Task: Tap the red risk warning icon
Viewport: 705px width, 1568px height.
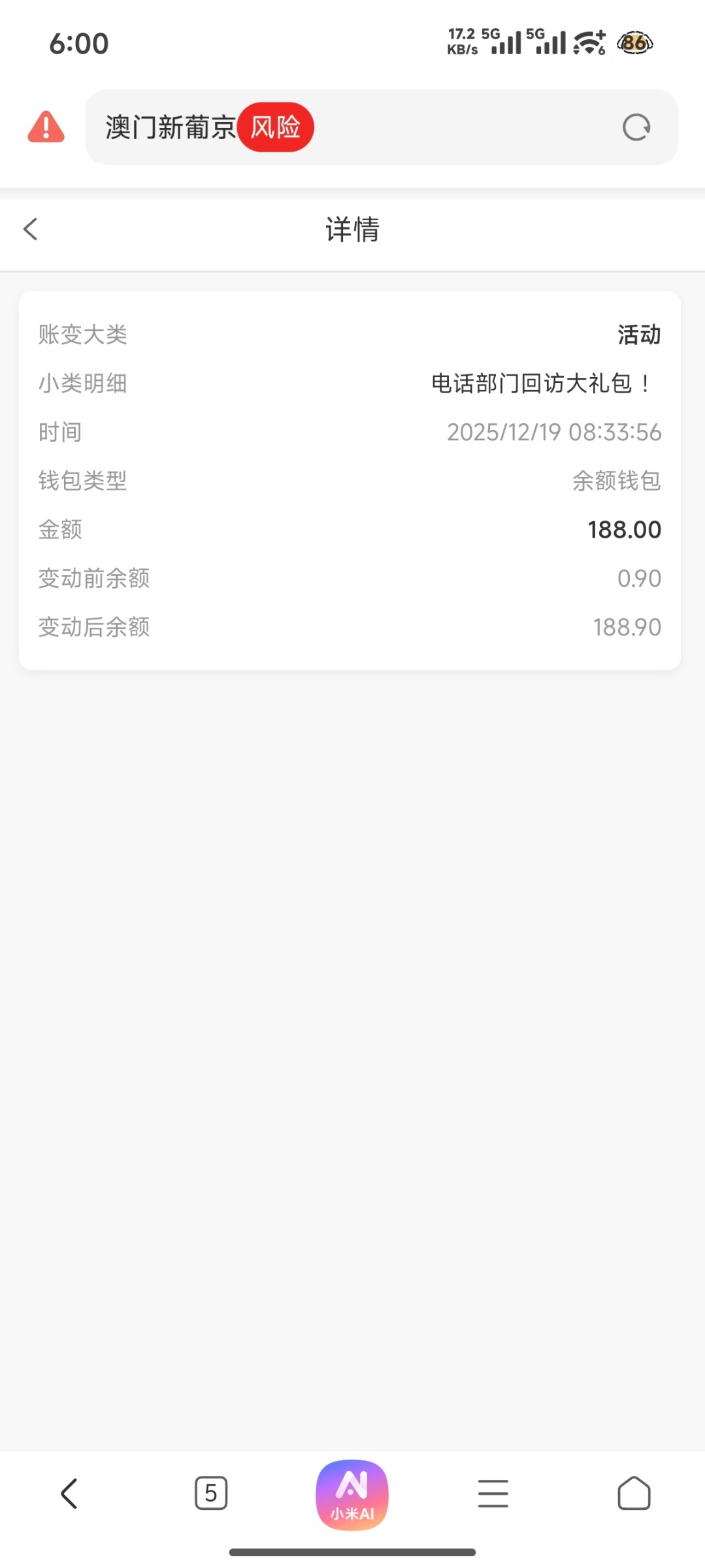Action: (46, 127)
